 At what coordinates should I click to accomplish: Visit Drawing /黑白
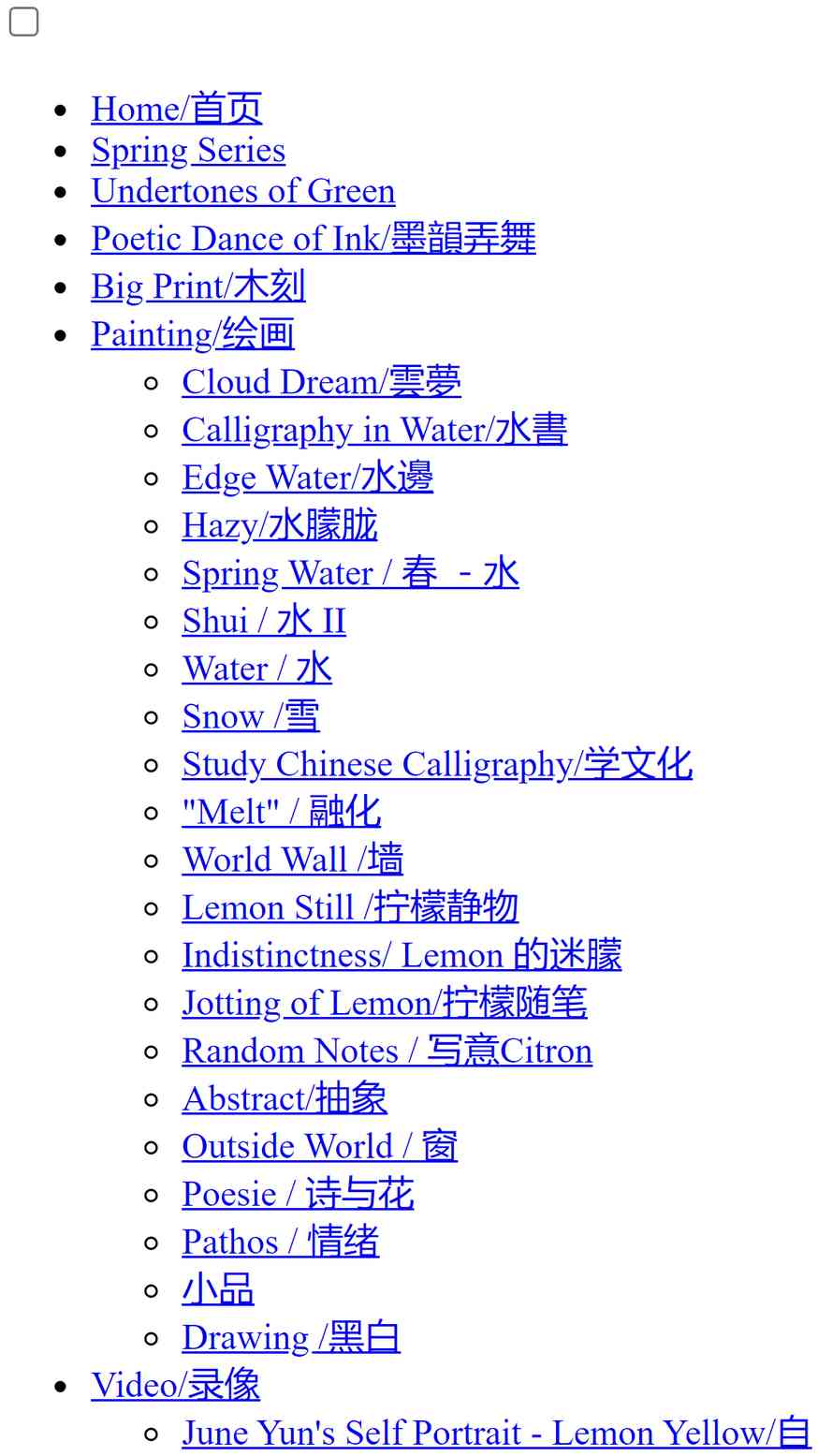pyautogui.click(x=291, y=1336)
